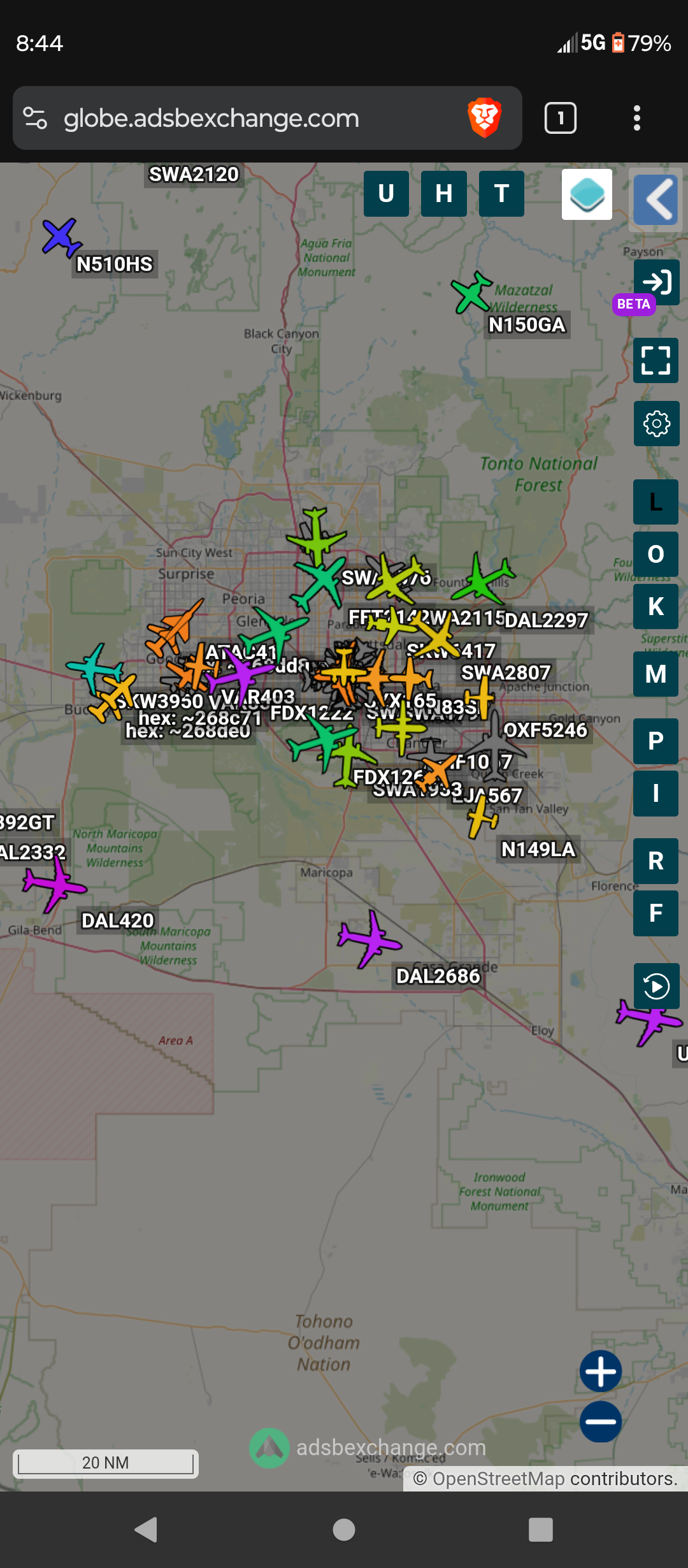Open the beta login button
Screen dimensions: 688x1568
point(656,282)
